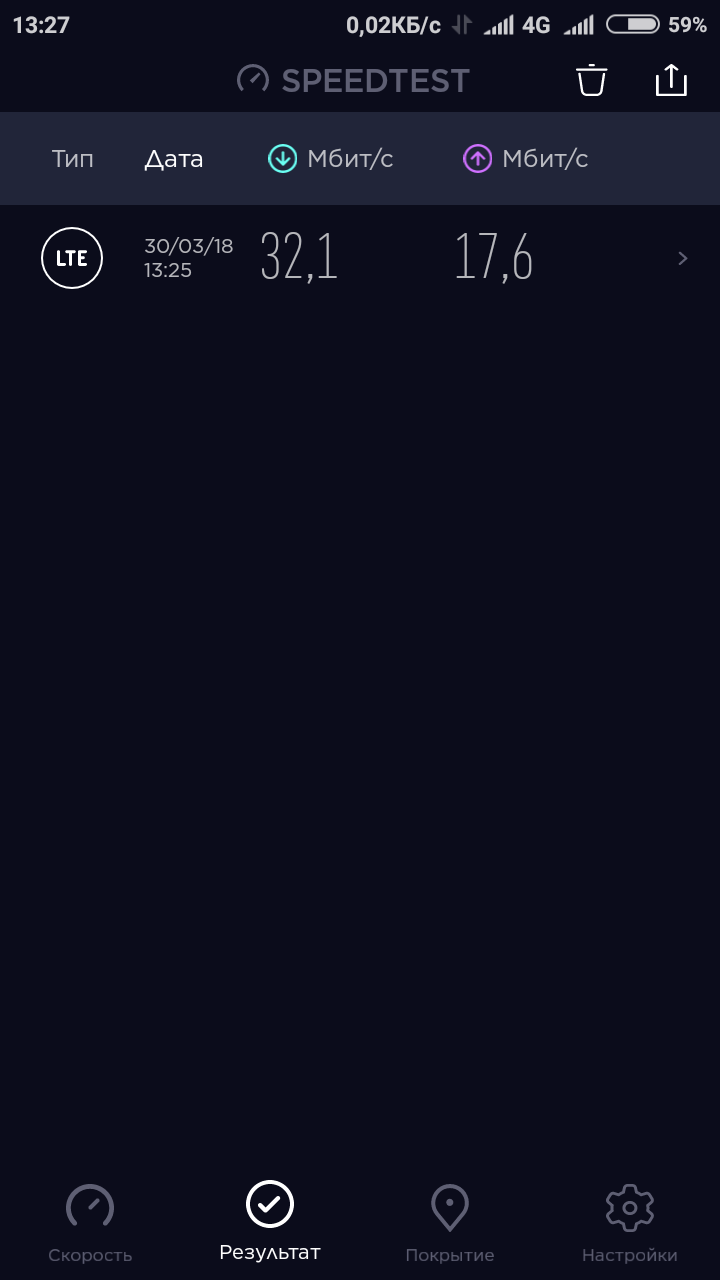This screenshot has width=720, height=1280.
Task: Select the Результат tab
Action: point(270,1222)
